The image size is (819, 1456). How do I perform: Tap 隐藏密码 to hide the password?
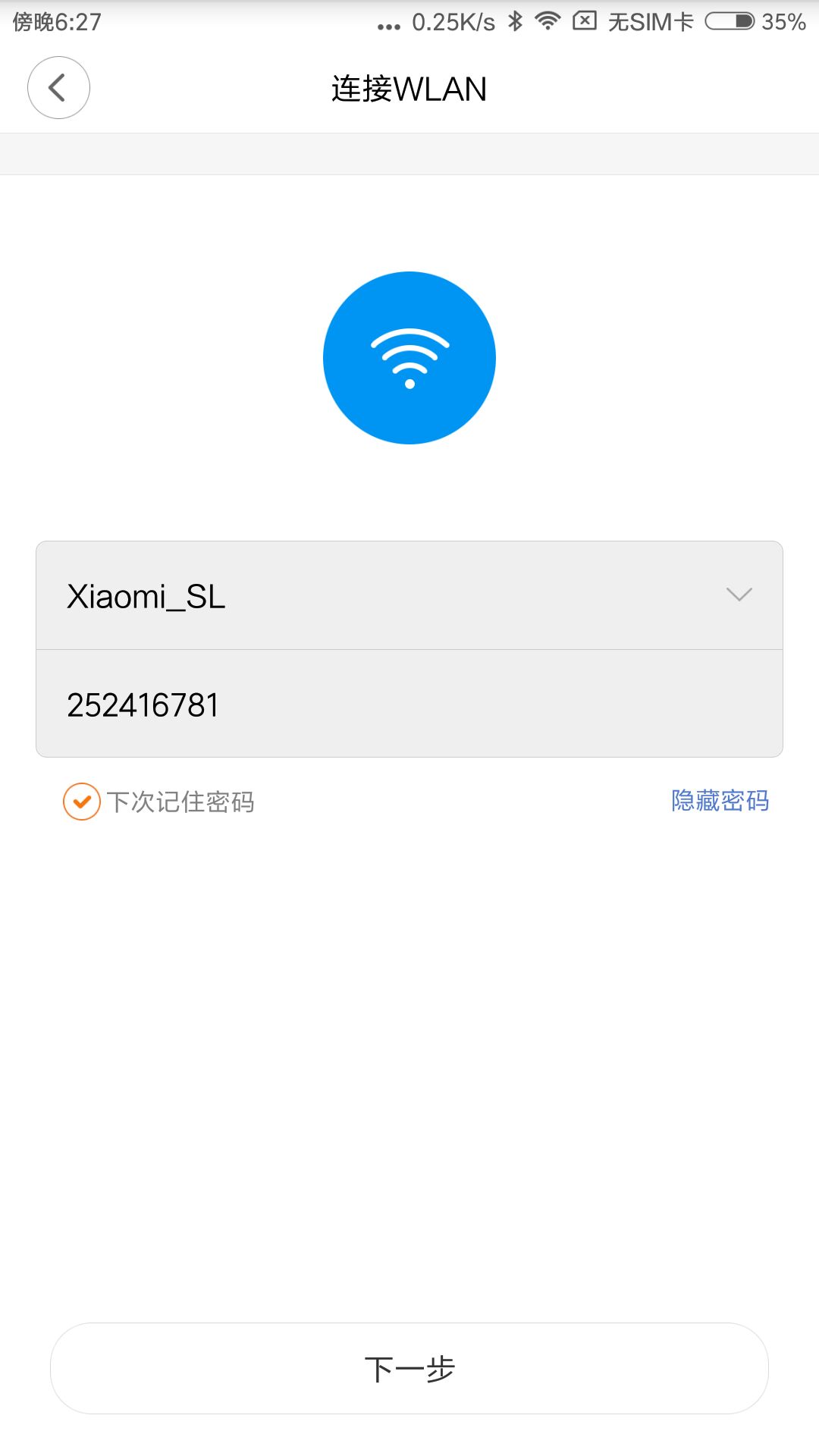(x=718, y=801)
